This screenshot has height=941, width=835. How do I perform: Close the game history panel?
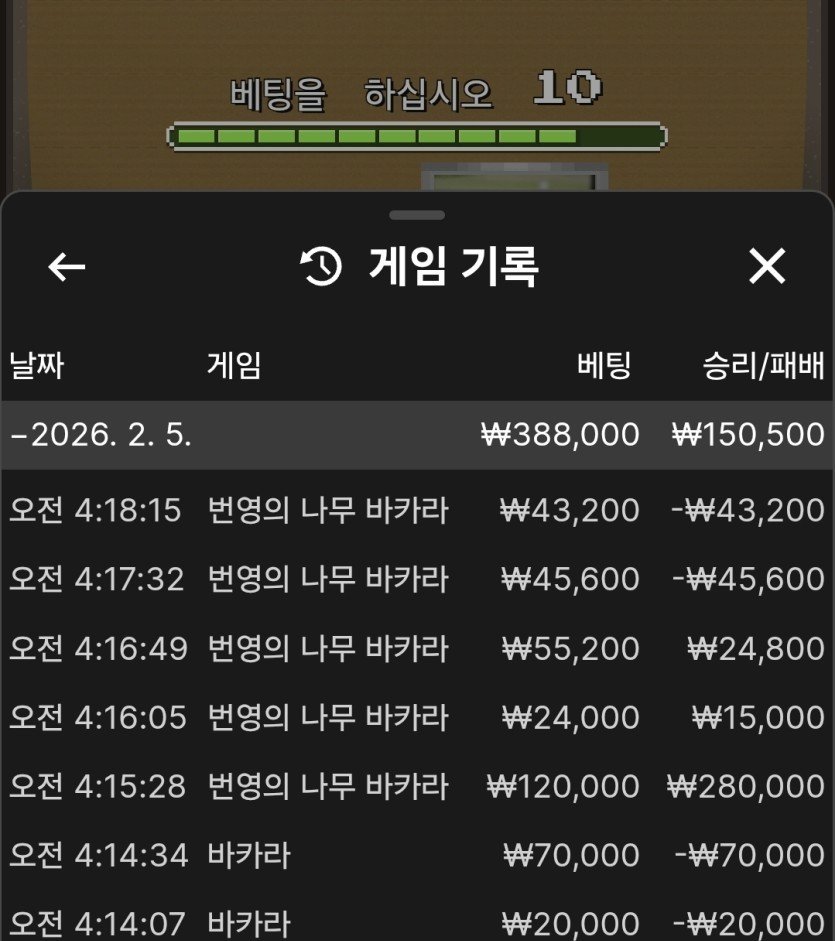(x=767, y=266)
